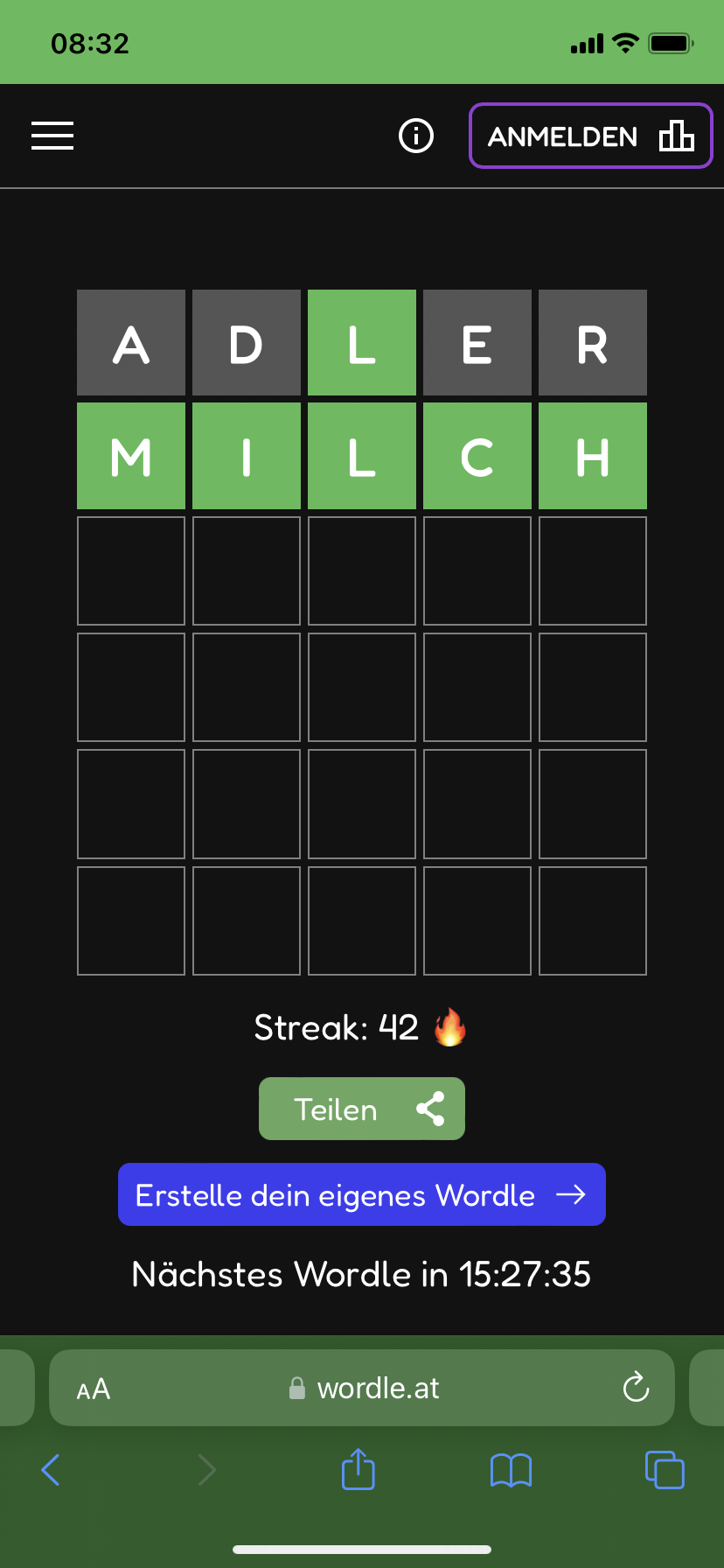Open the Safari share sheet
724x1568 pixels.
coord(359,1468)
